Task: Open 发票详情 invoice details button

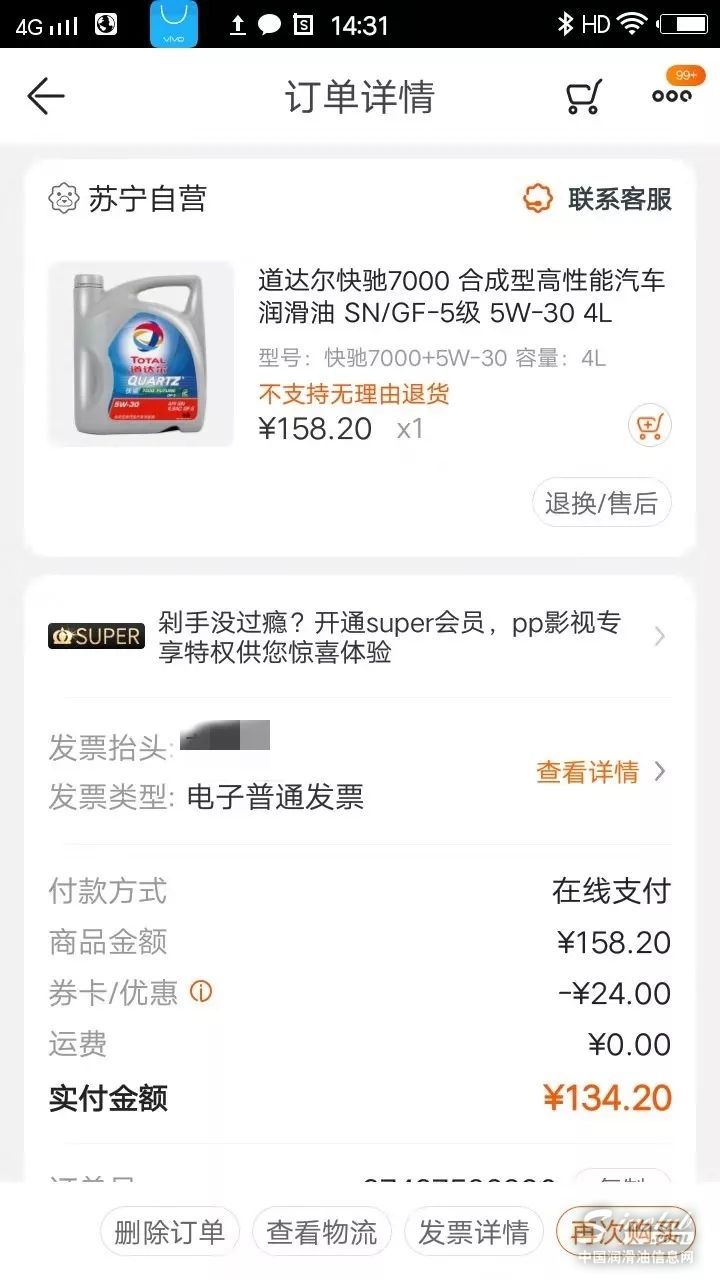Action: tap(473, 1232)
